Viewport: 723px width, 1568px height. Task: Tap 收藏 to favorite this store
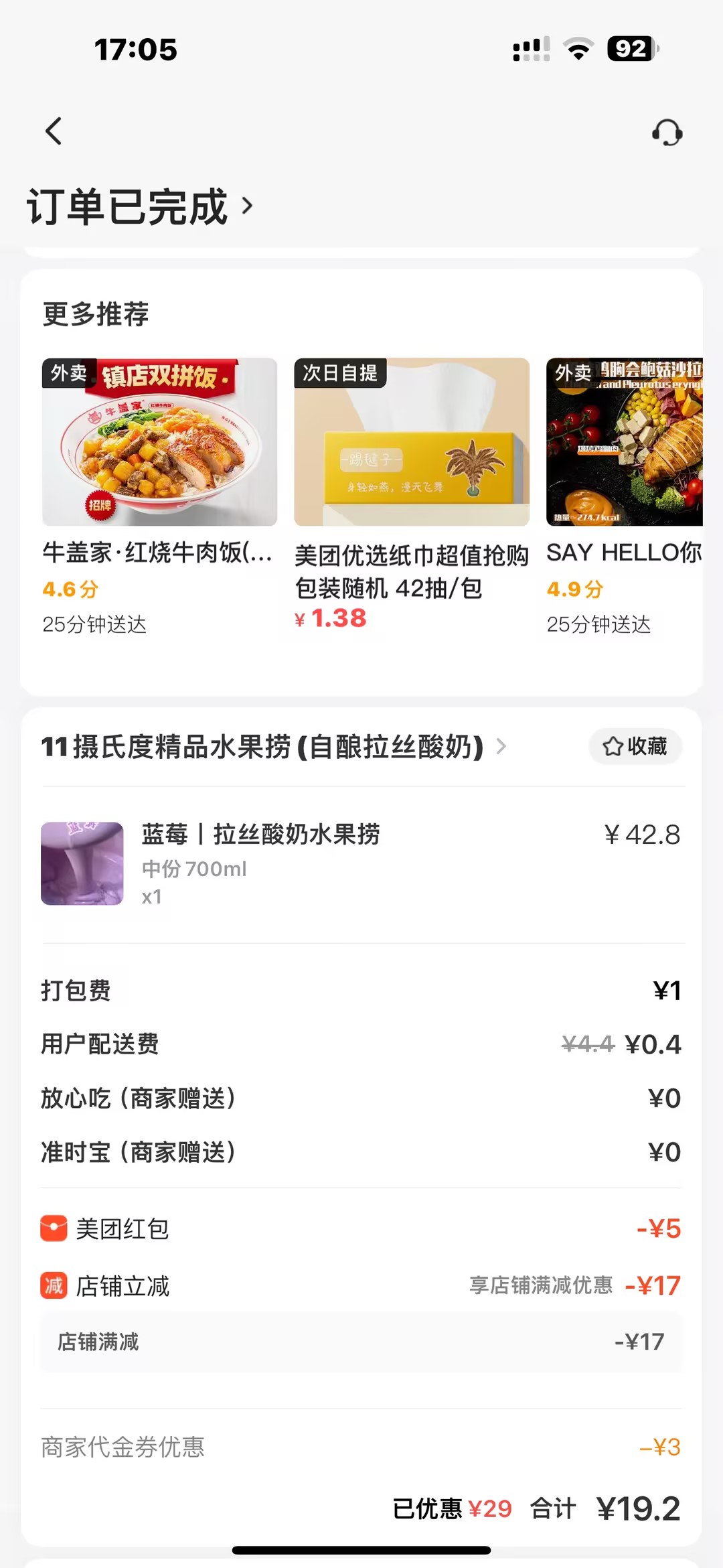tap(635, 746)
